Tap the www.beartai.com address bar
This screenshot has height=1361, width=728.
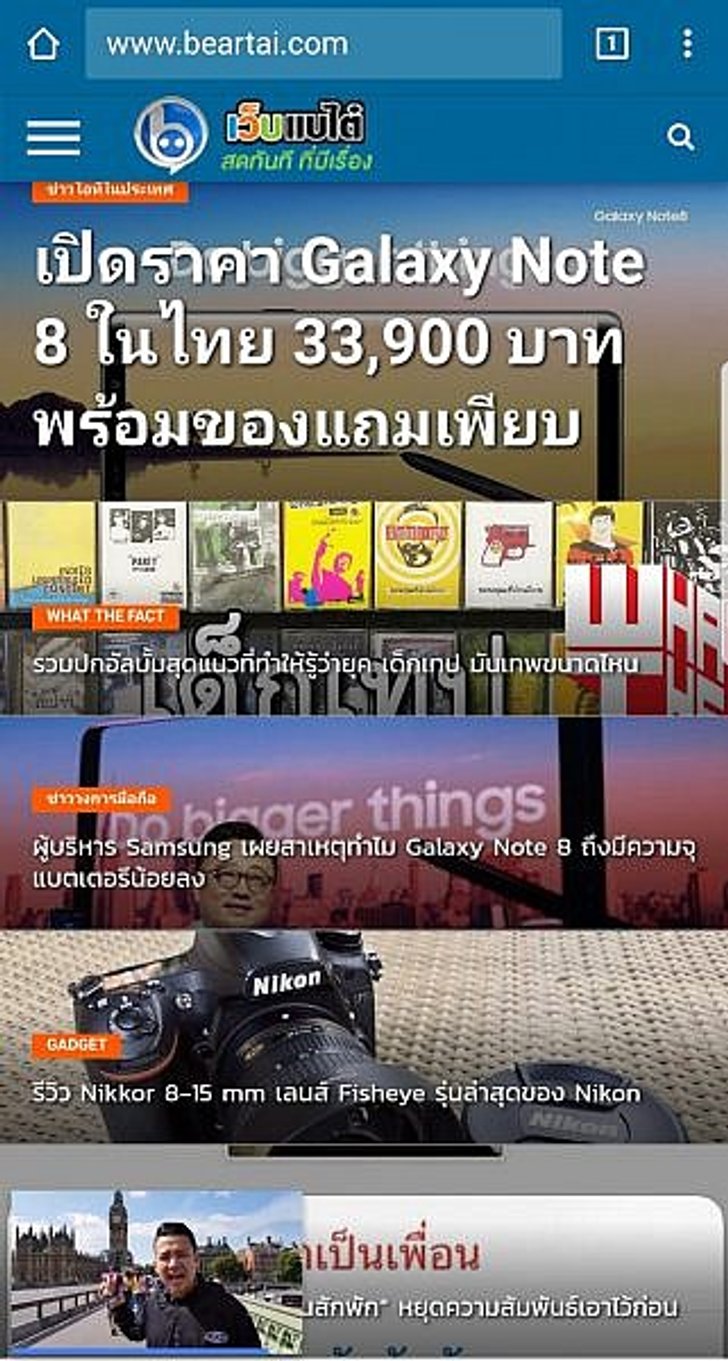tap(323, 44)
